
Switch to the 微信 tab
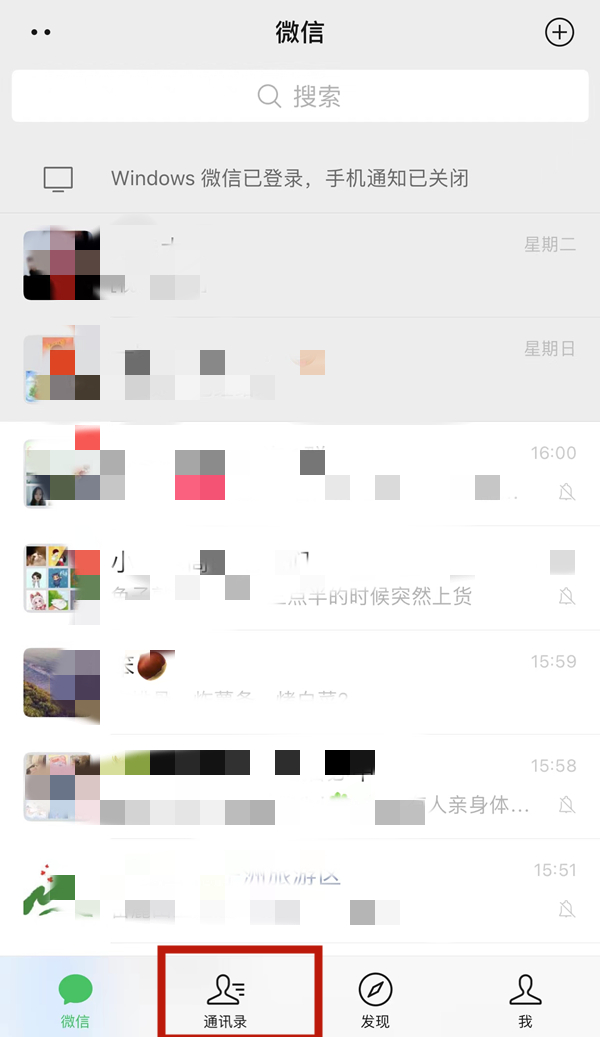click(x=75, y=1000)
